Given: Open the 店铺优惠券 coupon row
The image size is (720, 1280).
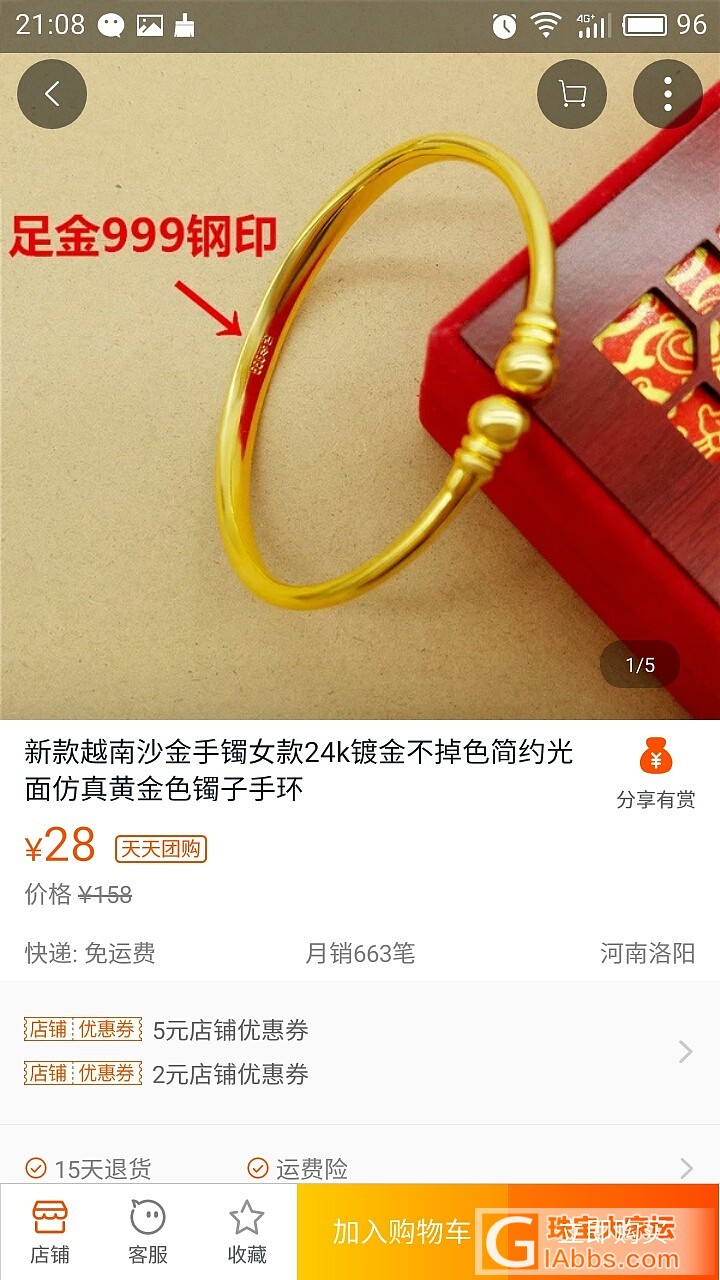Looking at the screenshot, I should pos(360,1052).
